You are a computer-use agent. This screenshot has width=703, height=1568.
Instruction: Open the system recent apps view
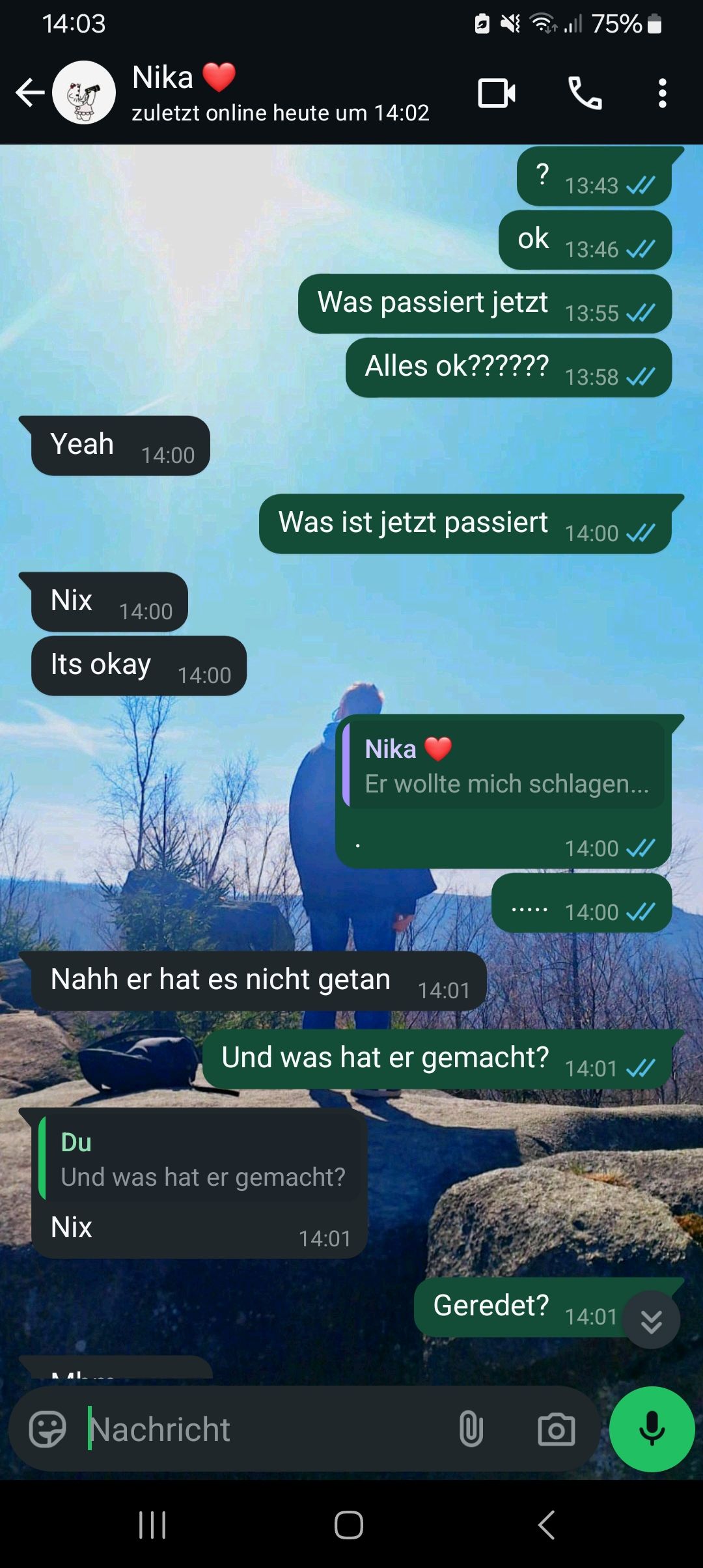[x=152, y=1524]
